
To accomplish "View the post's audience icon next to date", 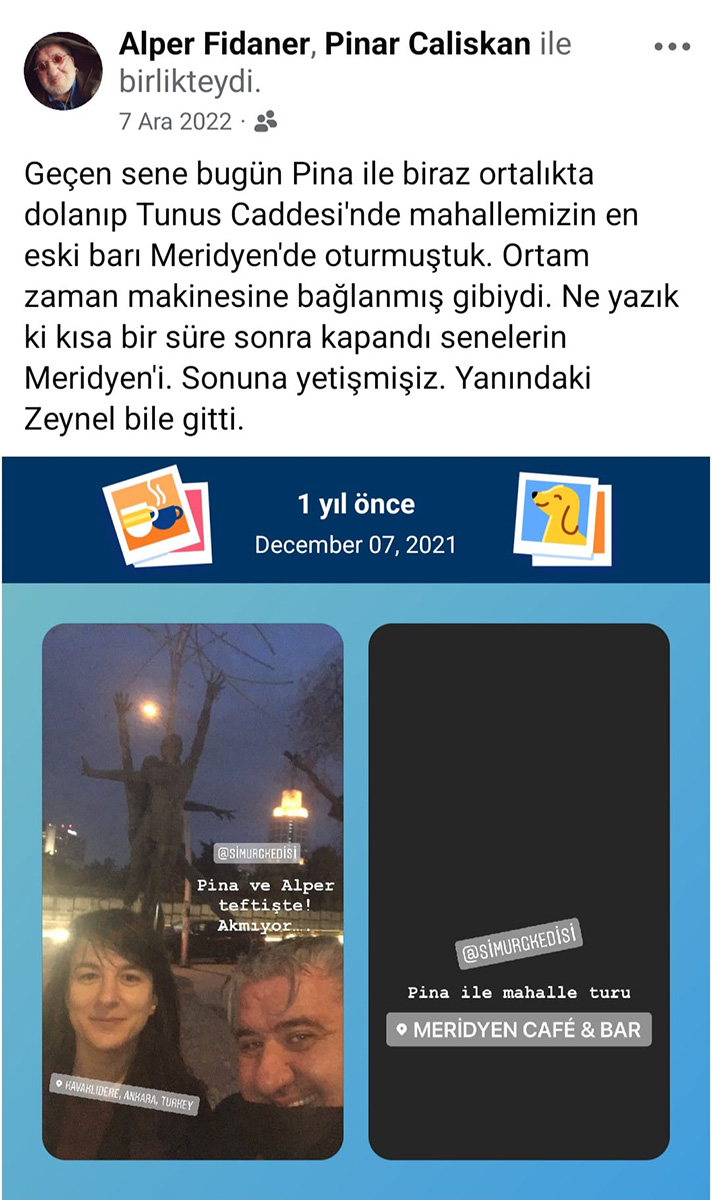I will 265,122.
